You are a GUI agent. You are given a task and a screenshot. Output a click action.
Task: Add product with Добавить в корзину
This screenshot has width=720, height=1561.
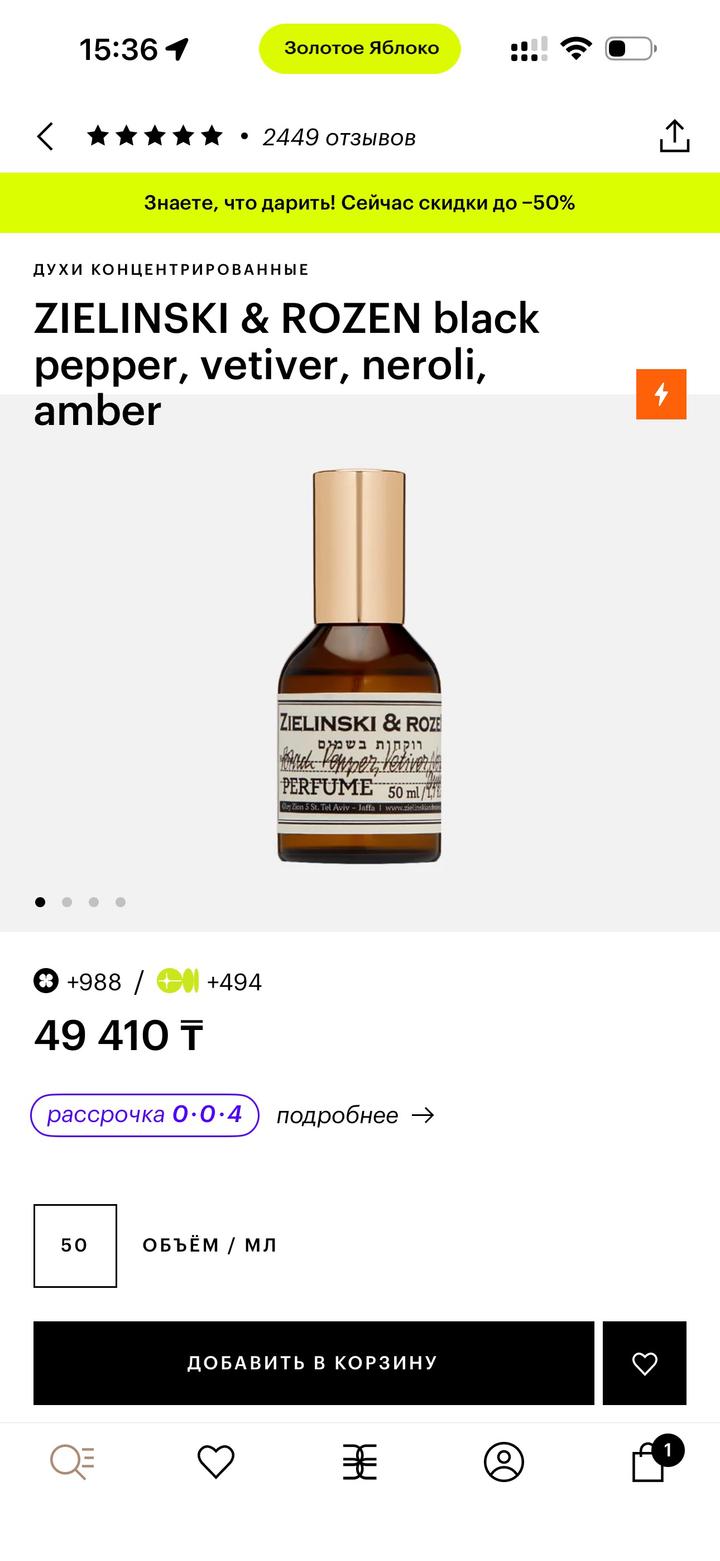coord(313,1363)
